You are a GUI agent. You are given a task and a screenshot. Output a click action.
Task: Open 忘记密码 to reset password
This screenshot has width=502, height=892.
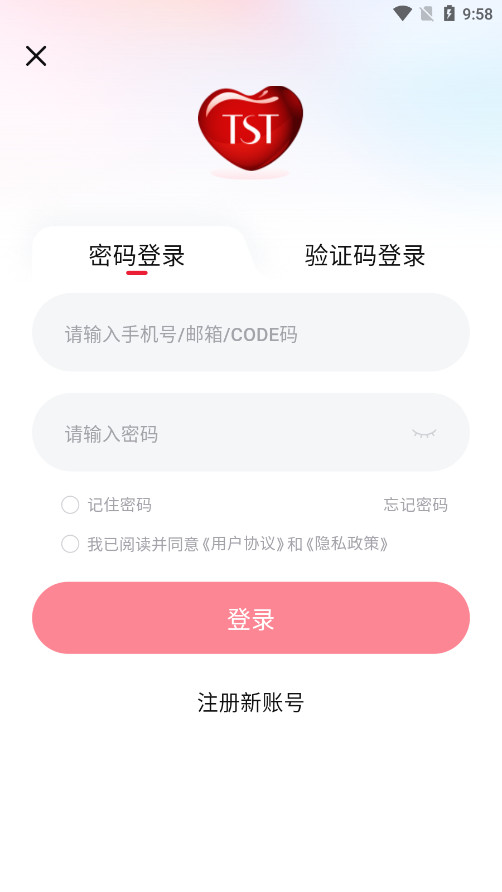(415, 505)
